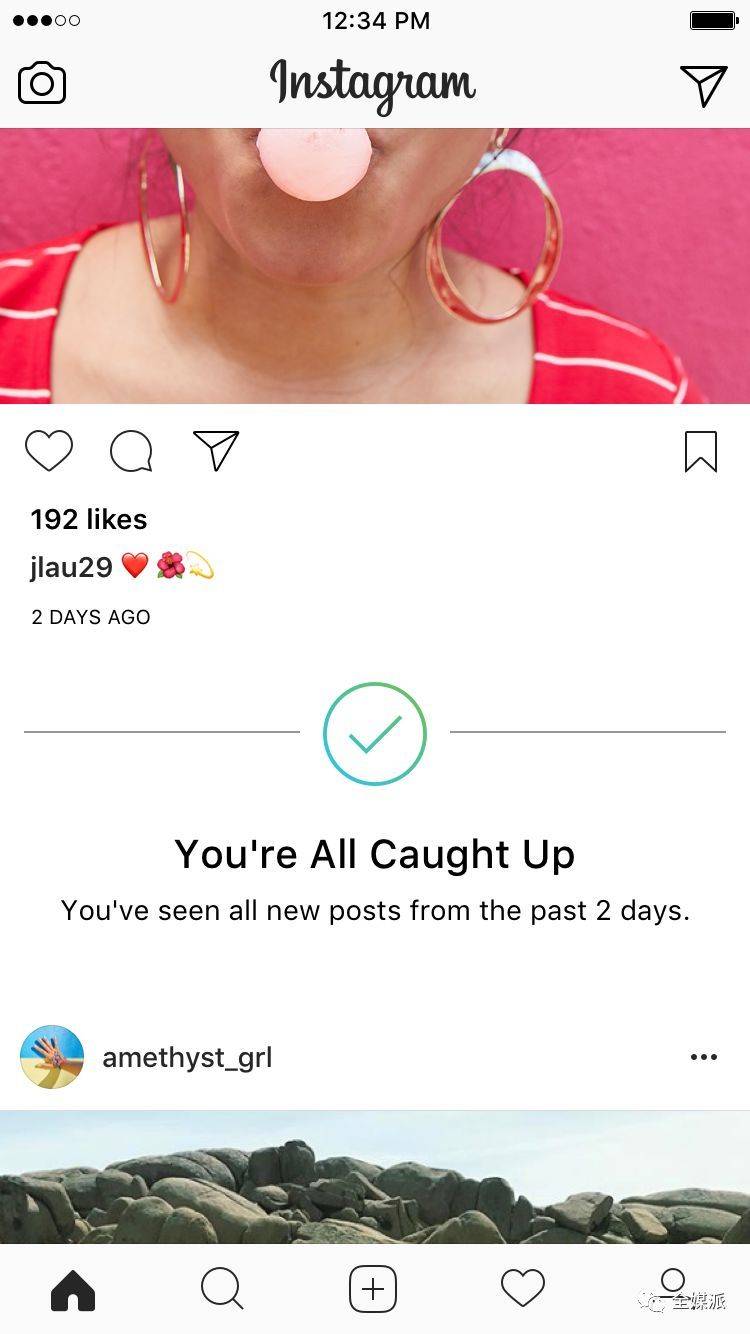The width and height of the screenshot is (750, 1334).
Task: Open options menu for amethyst_grl's post
Action: pyautogui.click(x=703, y=1057)
